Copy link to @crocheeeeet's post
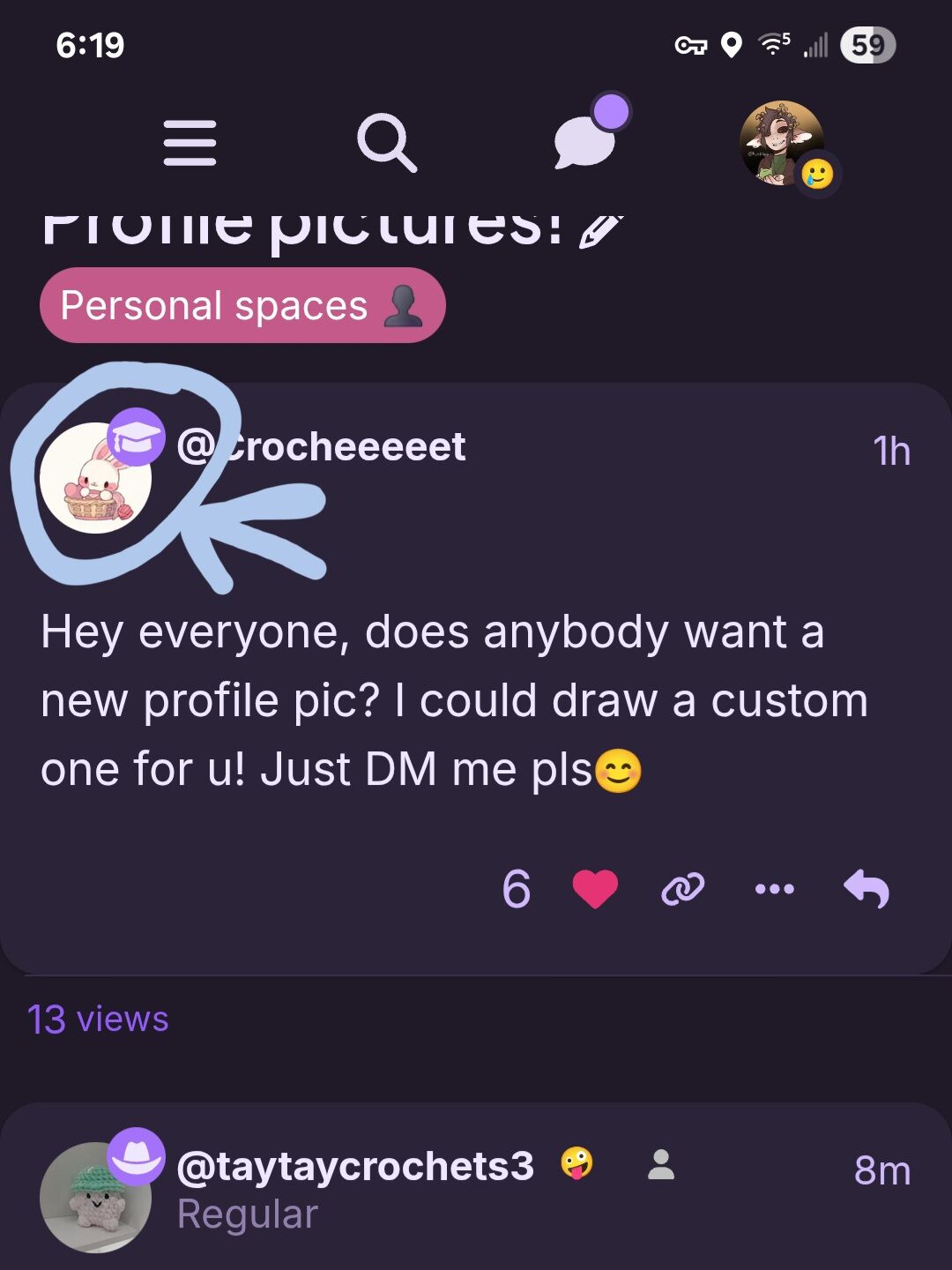Viewport: 952px width, 1270px height. [683, 889]
